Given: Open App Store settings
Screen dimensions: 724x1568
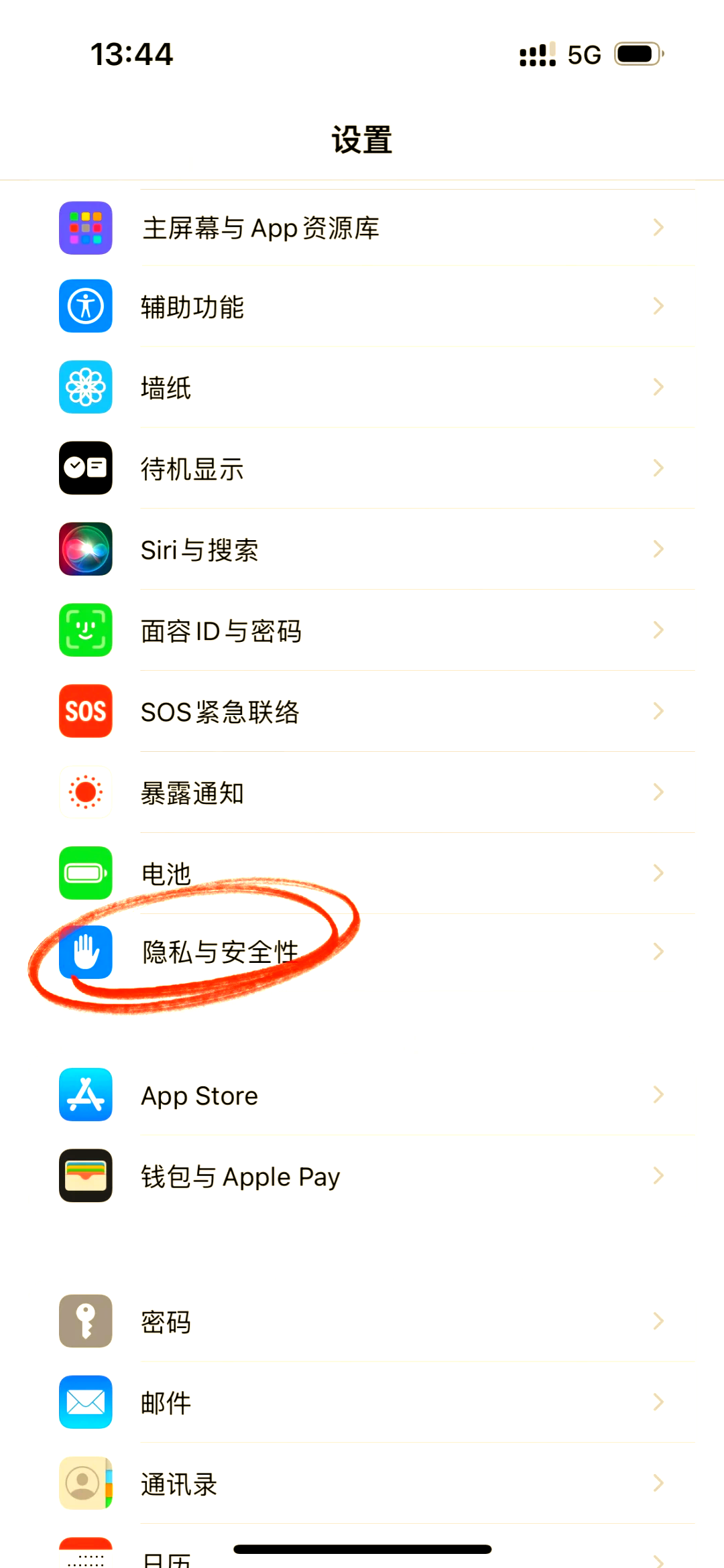Looking at the screenshot, I should [x=362, y=1095].
